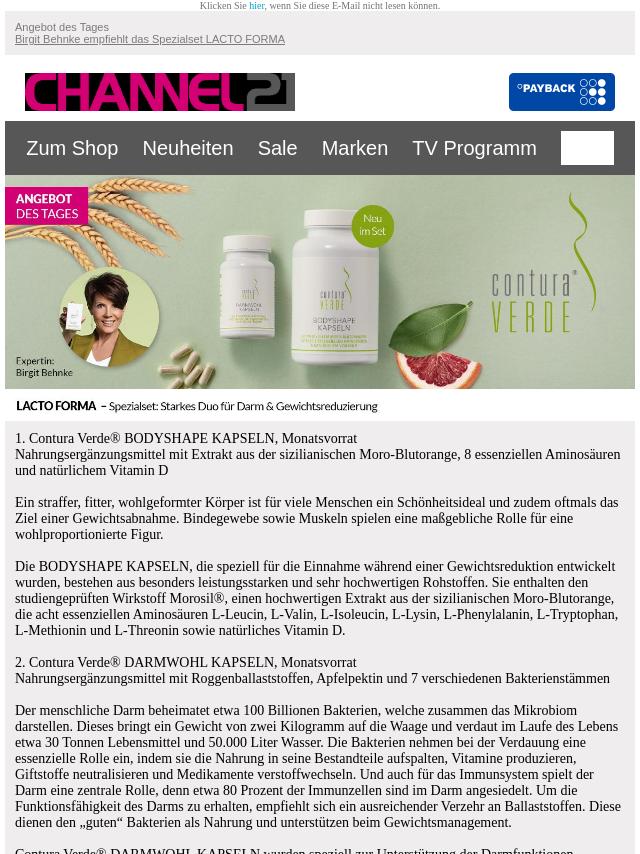
Task: Go to Zum Shop
Action: [x=72, y=148]
